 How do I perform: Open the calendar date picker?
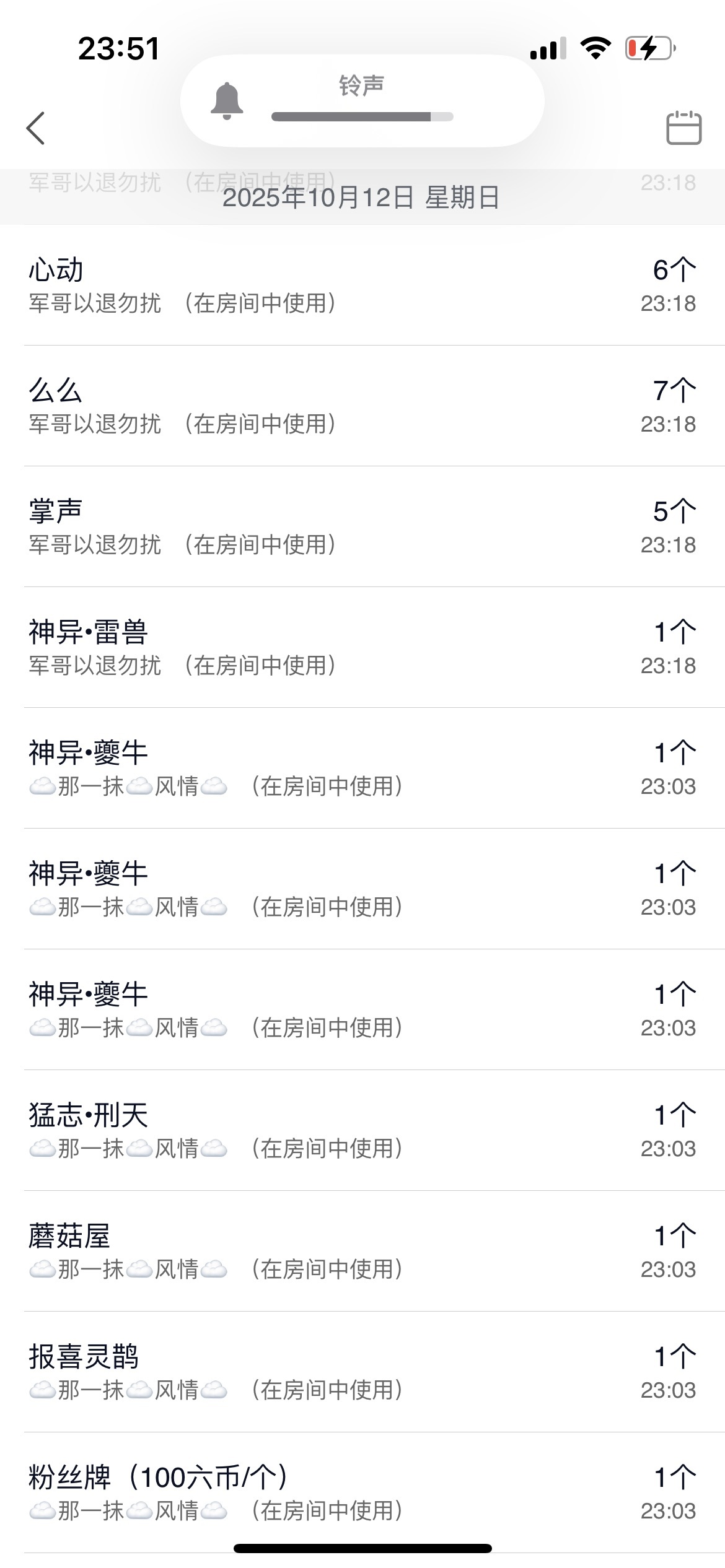click(683, 128)
